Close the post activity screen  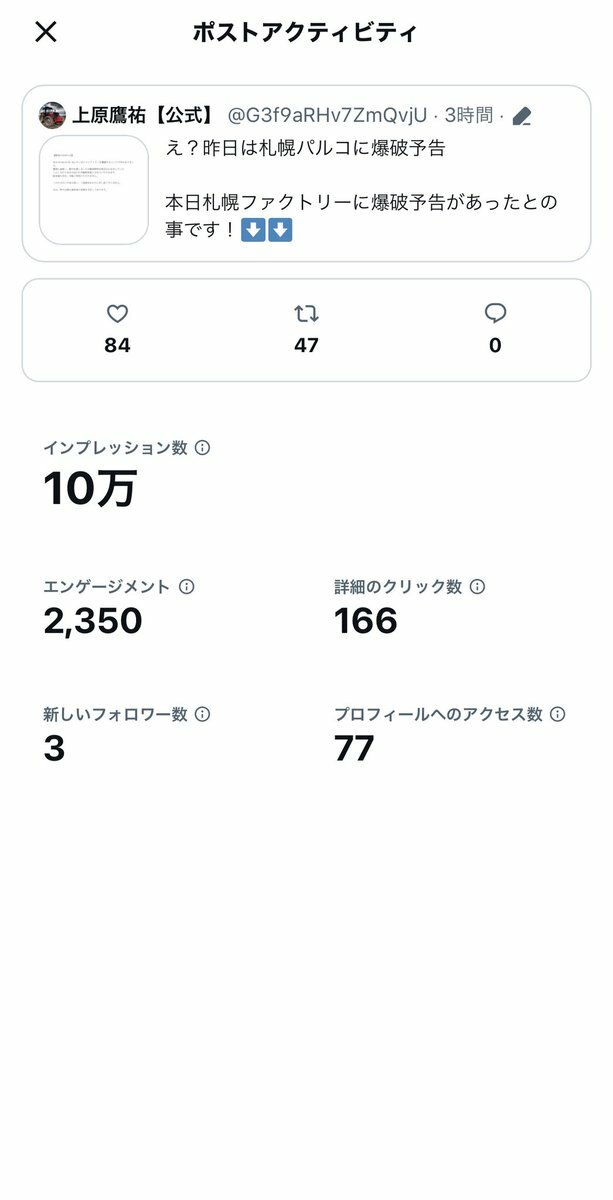click(46, 32)
